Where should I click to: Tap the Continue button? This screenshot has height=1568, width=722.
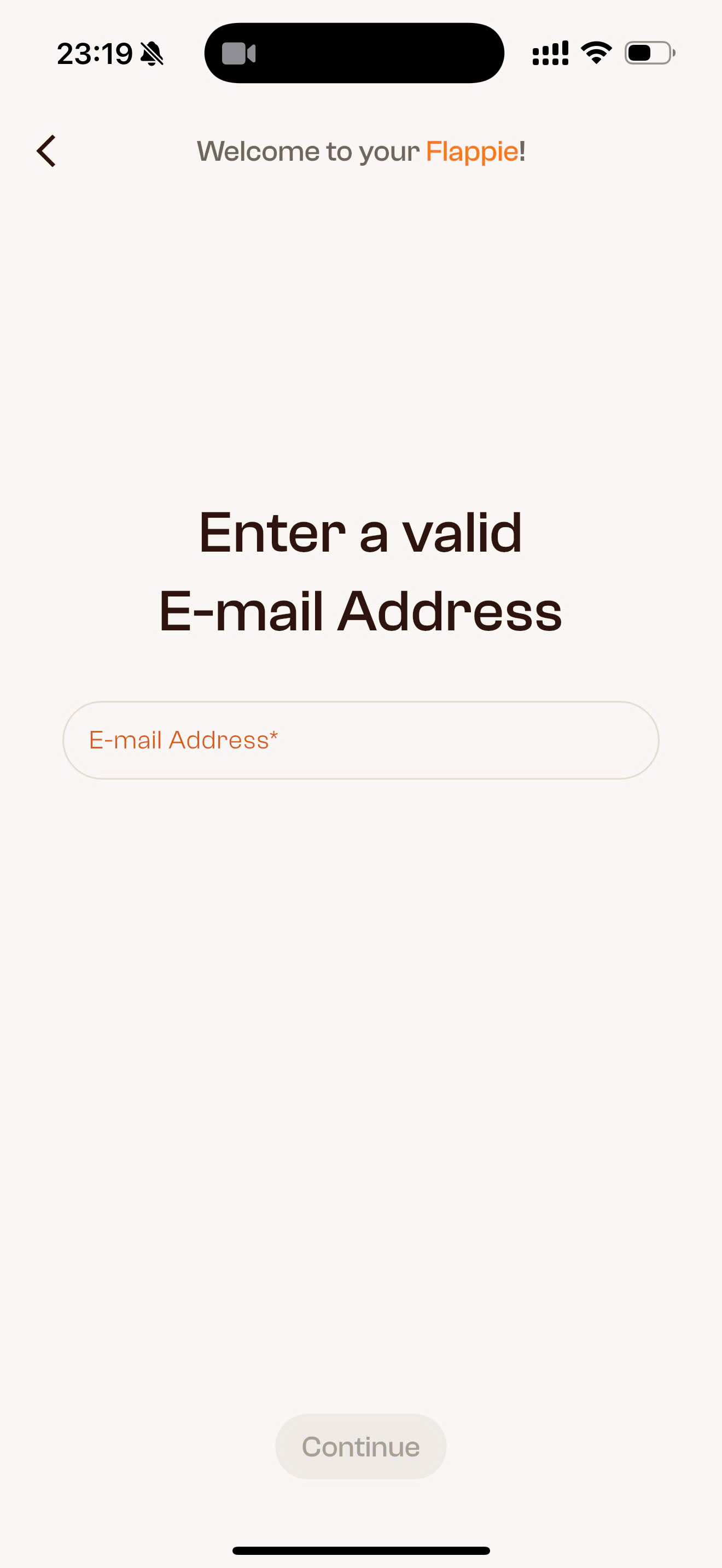[360, 1446]
